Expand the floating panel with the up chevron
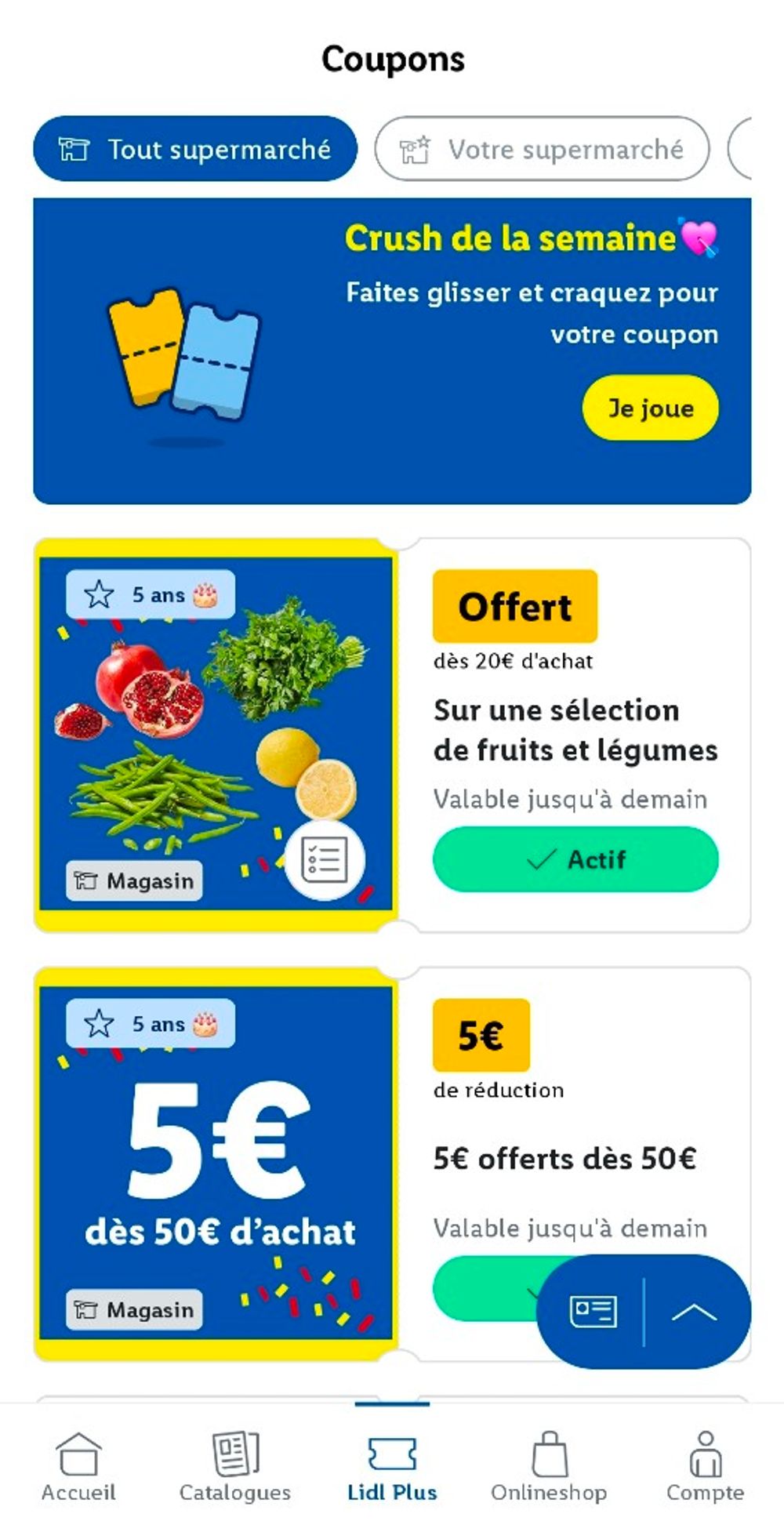This screenshot has width=784, height=1532. coord(694,1312)
